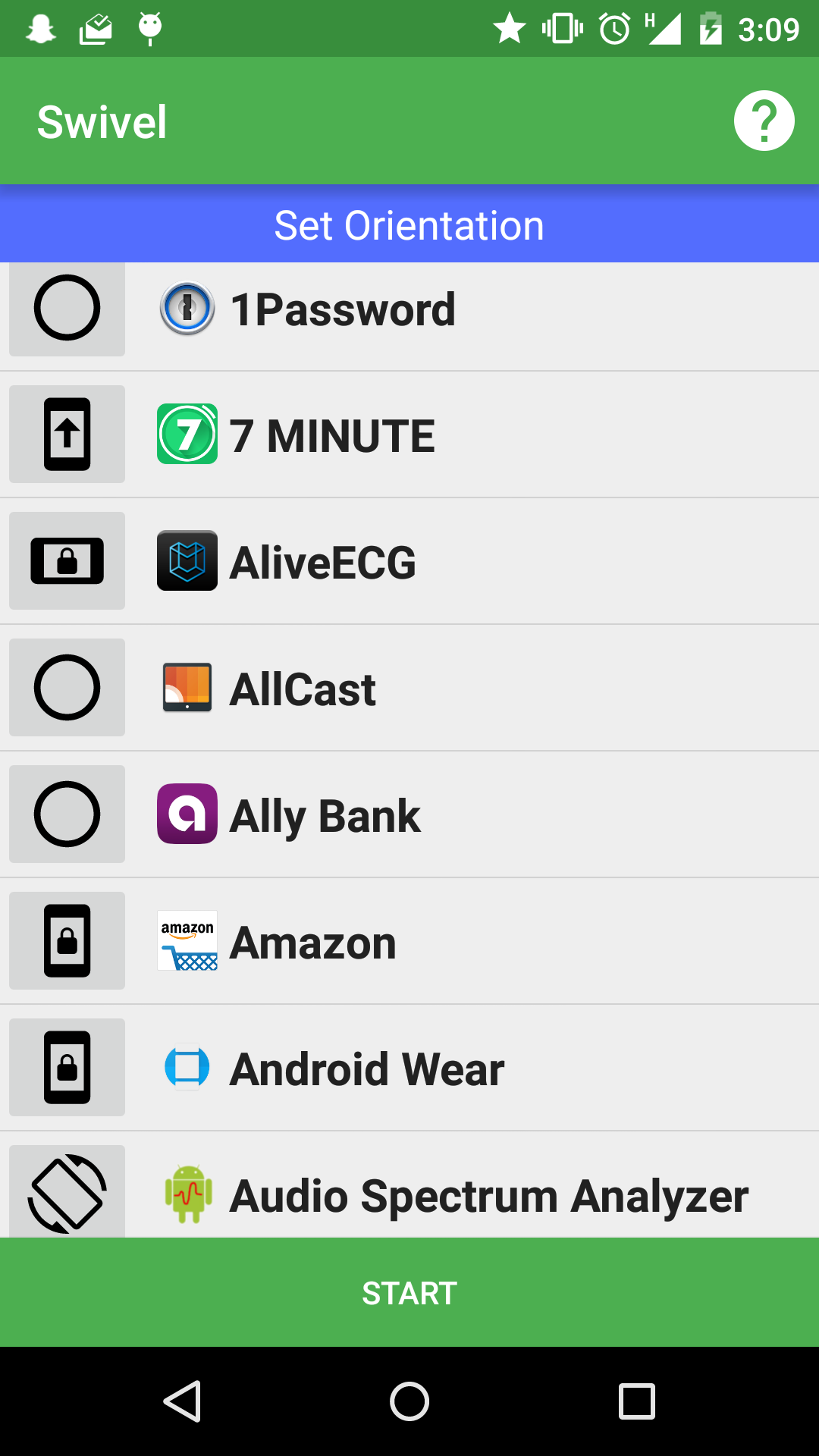Open the help question mark icon
The width and height of the screenshot is (819, 1456).
(x=764, y=121)
